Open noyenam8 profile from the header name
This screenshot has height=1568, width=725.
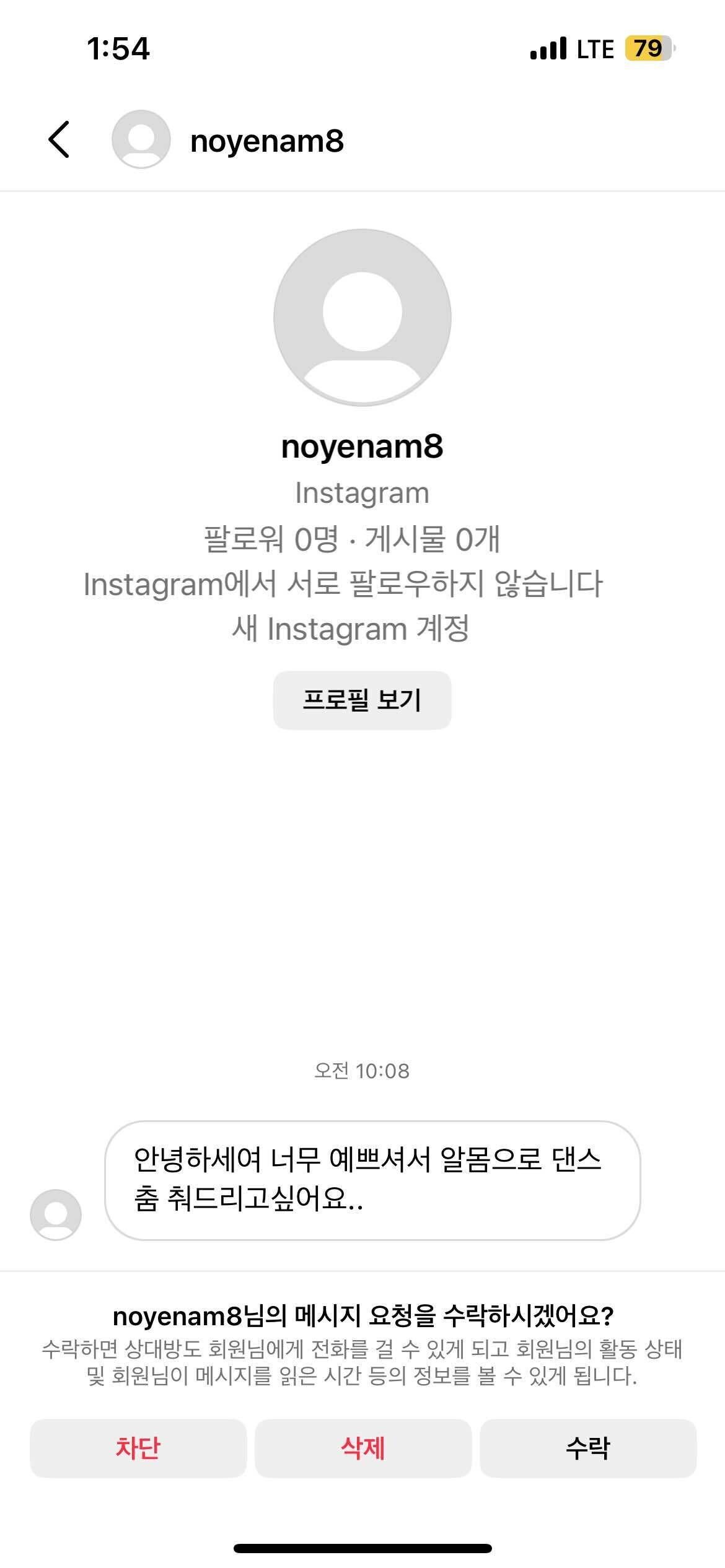pyautogui.click(x=266, y=141)
